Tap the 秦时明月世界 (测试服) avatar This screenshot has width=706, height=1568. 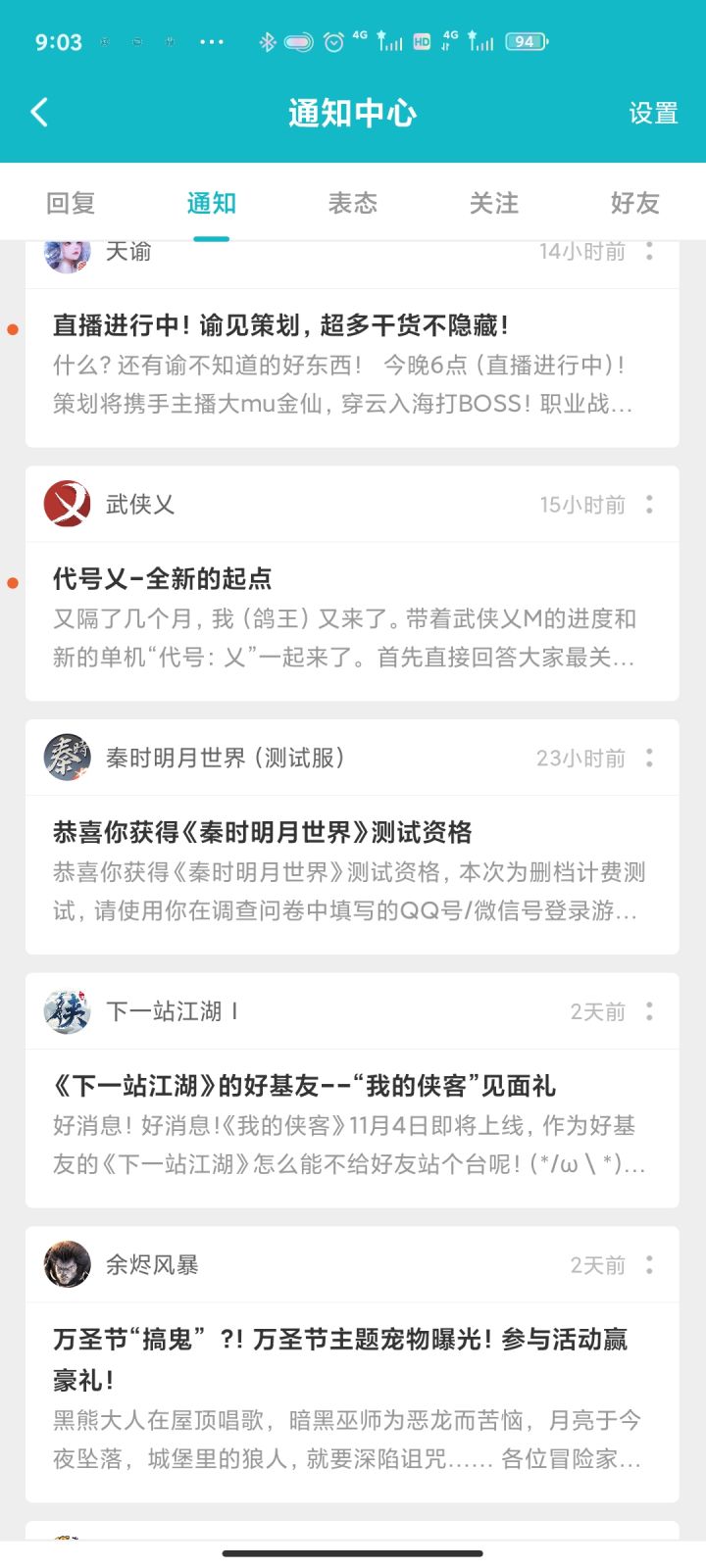(x=66, y=758)
